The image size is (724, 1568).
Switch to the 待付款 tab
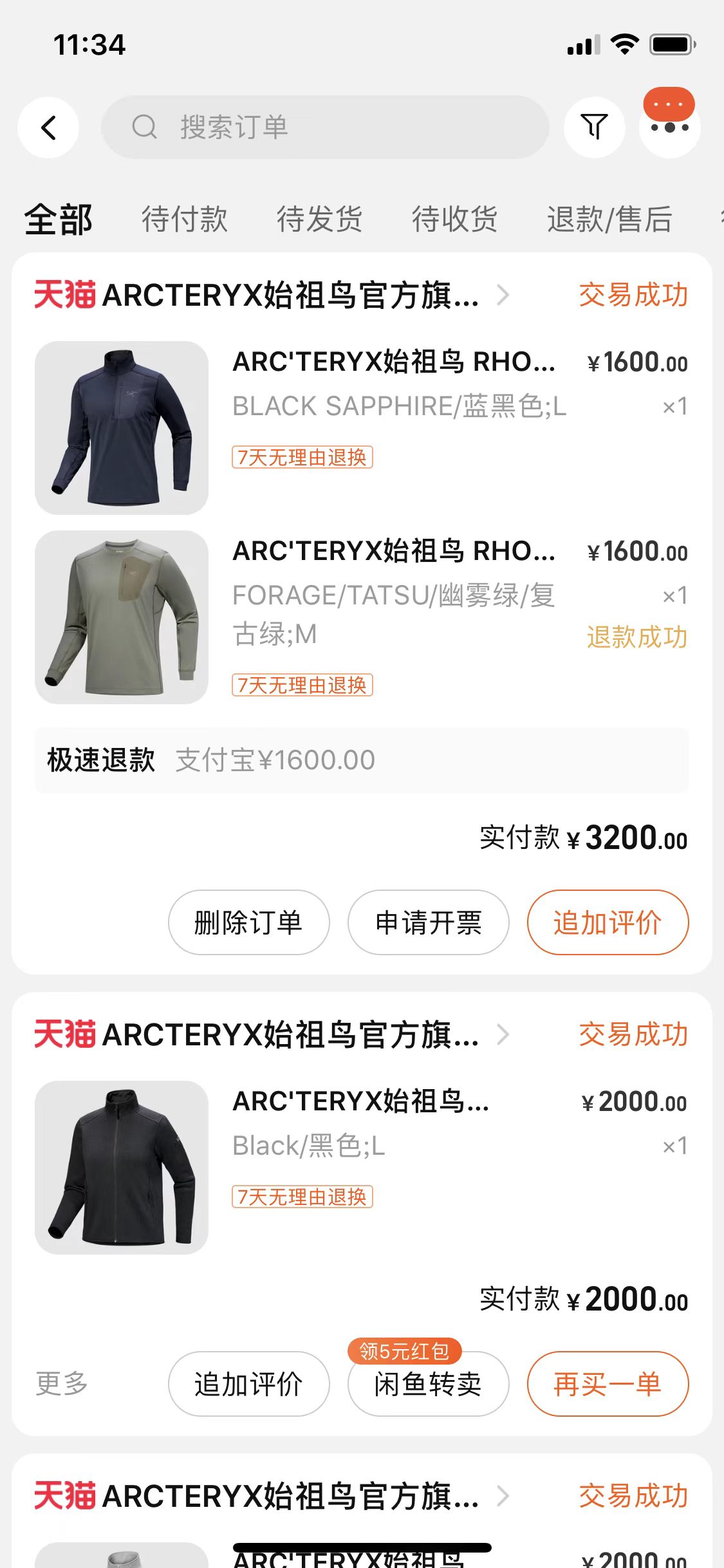(185, 219)
